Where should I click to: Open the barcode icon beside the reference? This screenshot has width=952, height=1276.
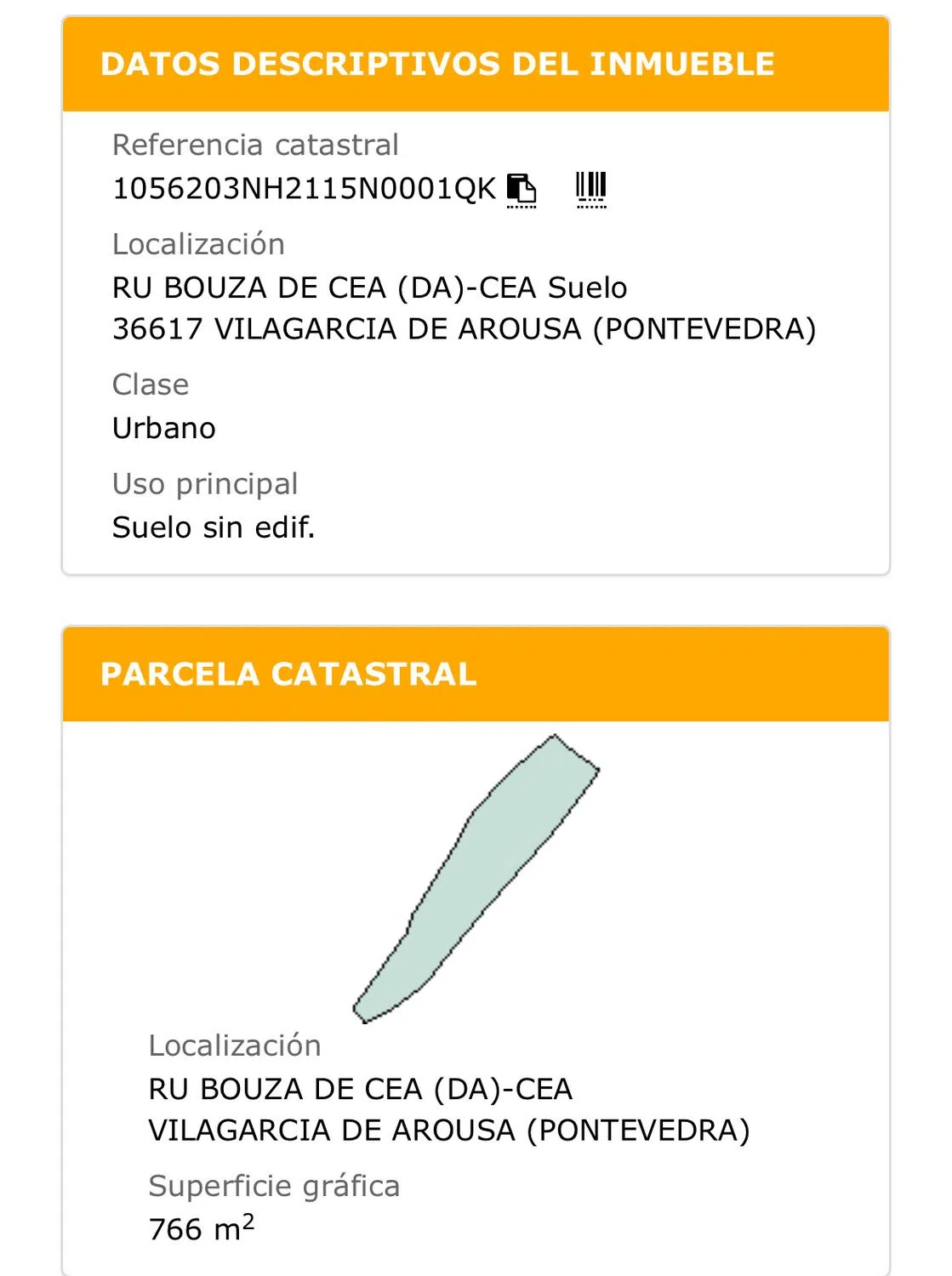(590, 189)
